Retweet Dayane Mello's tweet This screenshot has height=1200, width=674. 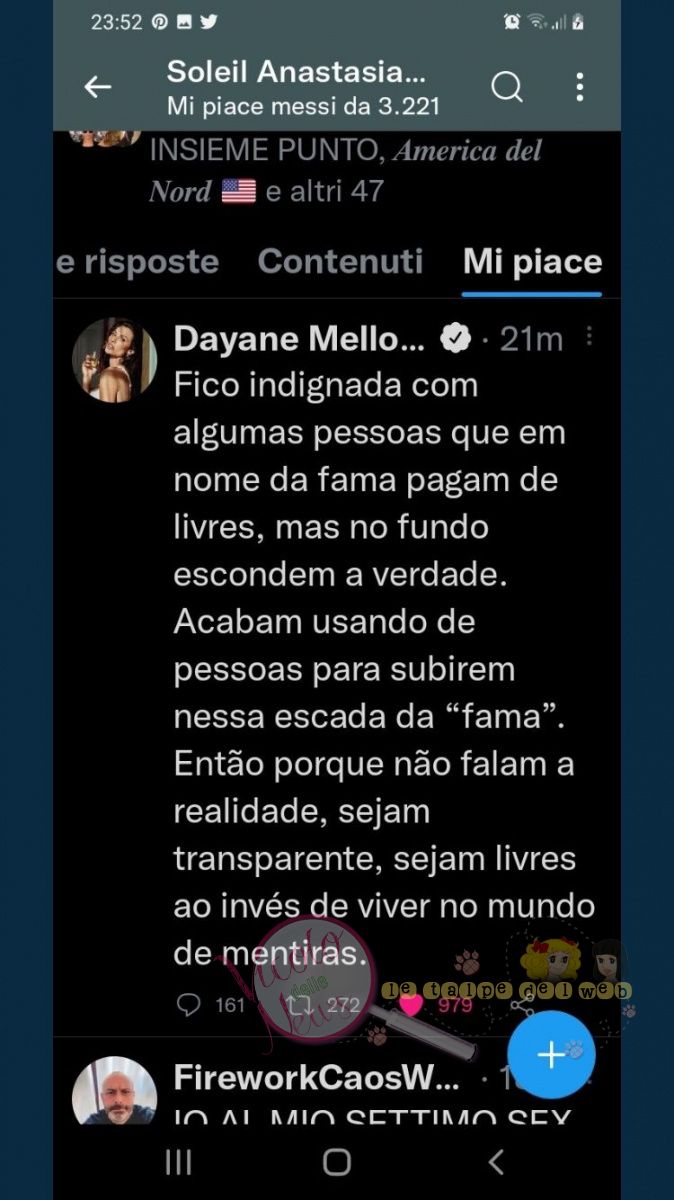click(297, 1004)
